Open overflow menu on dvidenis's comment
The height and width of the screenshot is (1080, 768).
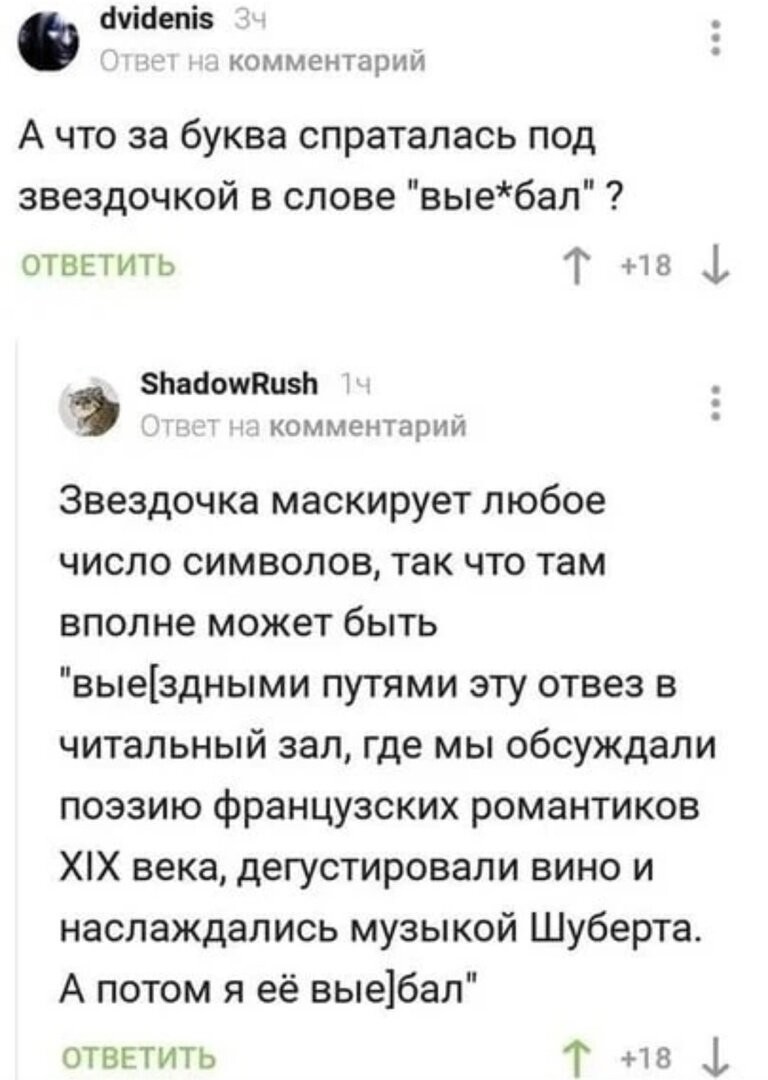click(716, 38)
